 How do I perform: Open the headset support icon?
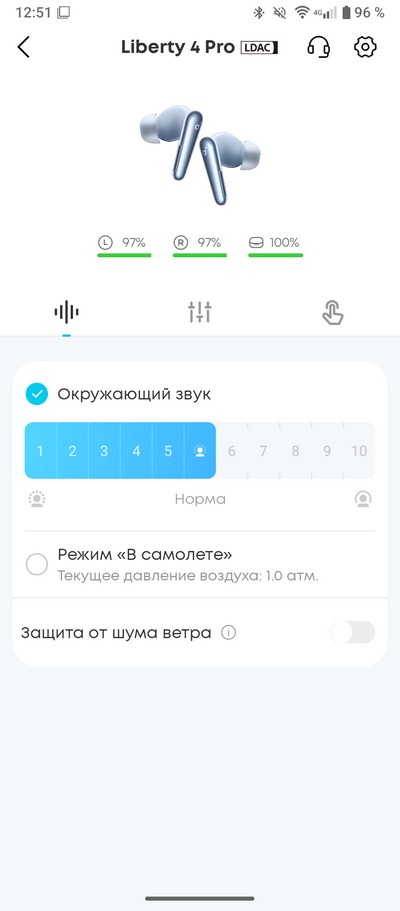click(x=319, y=47)
